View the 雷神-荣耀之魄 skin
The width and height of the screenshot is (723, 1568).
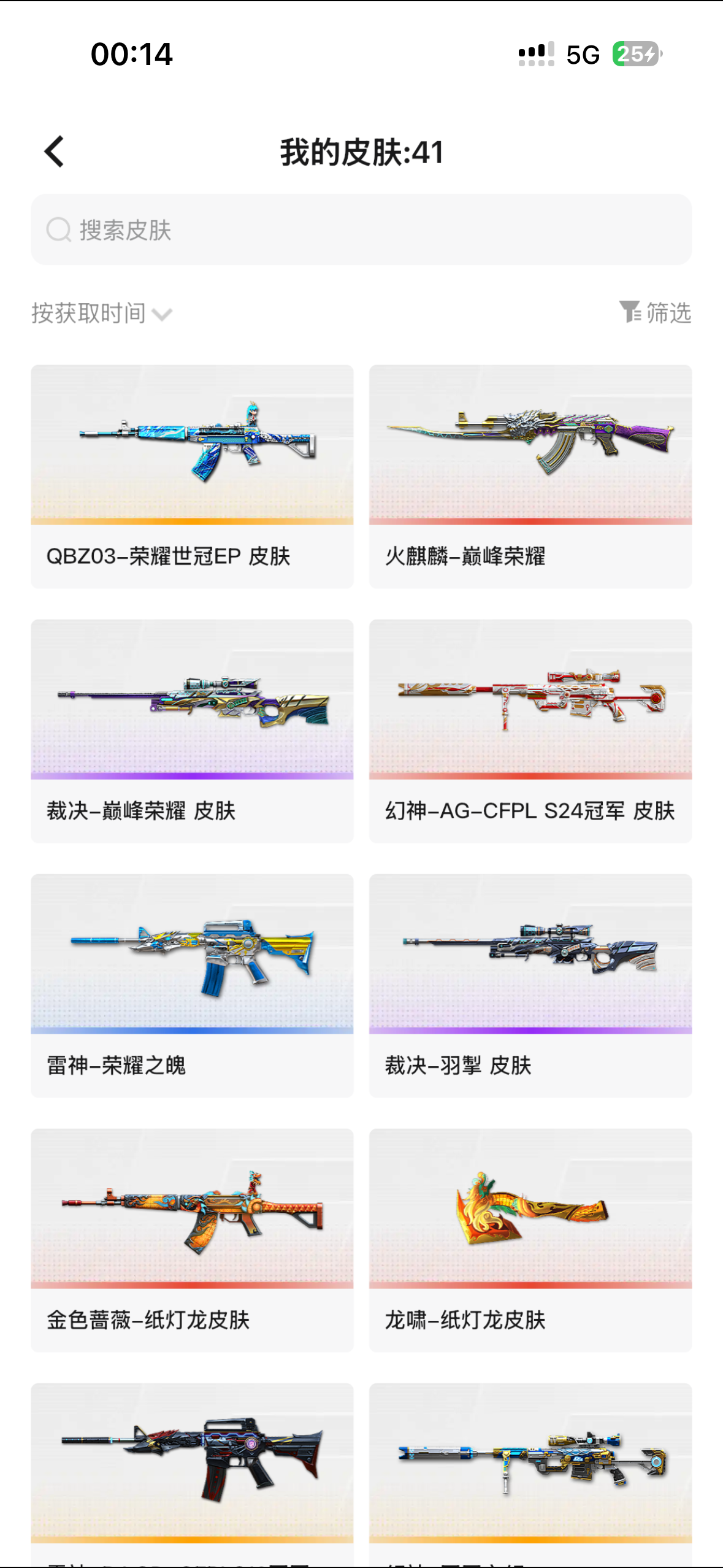click(x=192, y=985)
